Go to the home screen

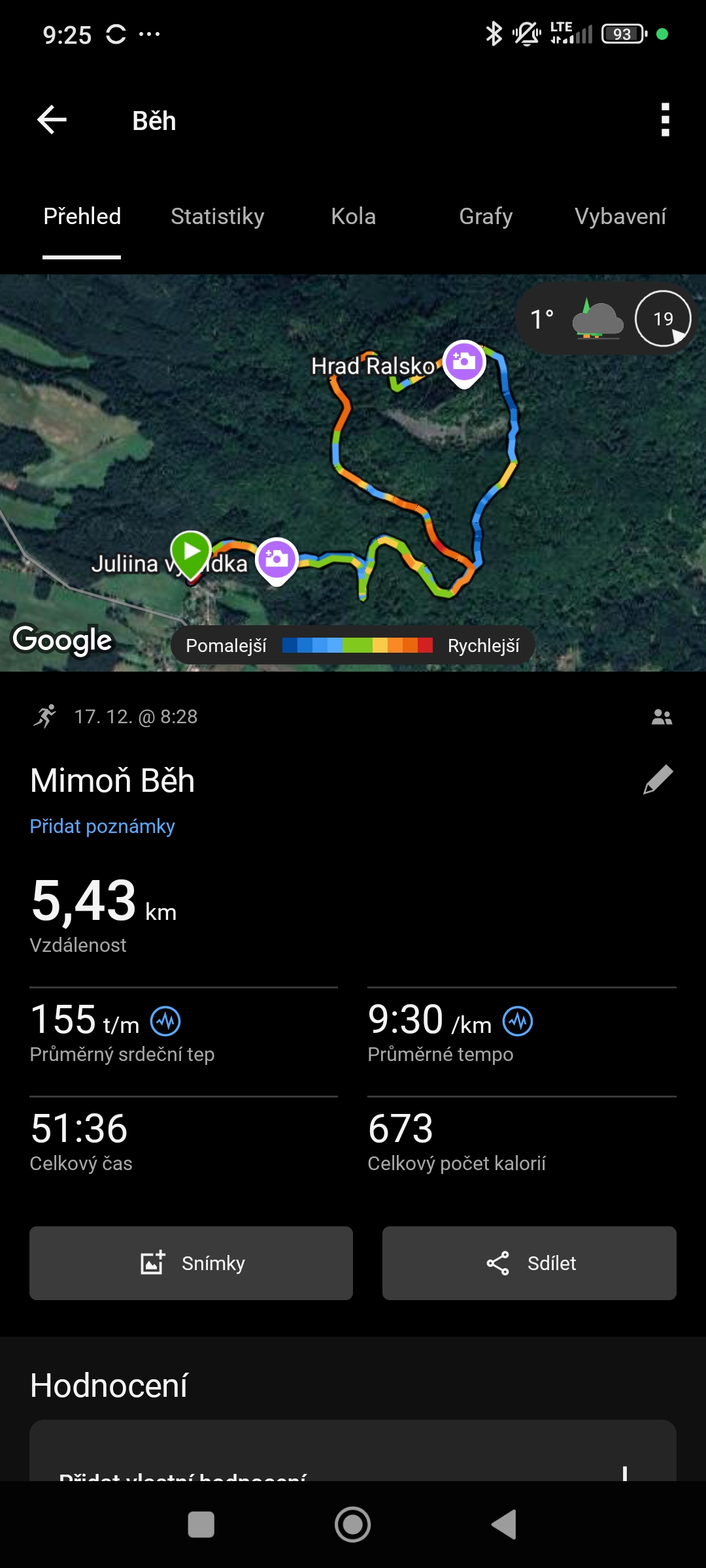point(353,1524)
